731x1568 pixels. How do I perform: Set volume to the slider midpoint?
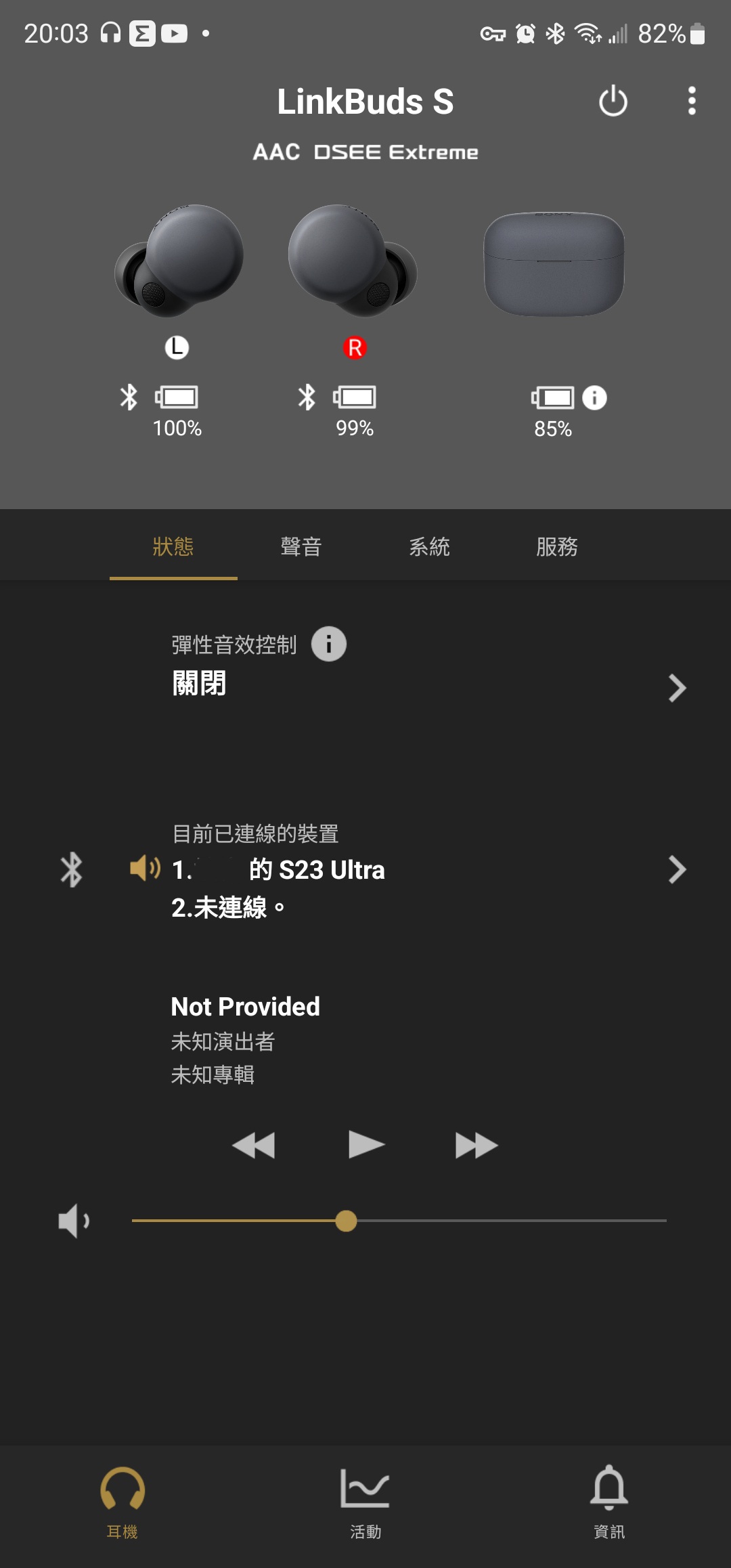[399, 1221]
